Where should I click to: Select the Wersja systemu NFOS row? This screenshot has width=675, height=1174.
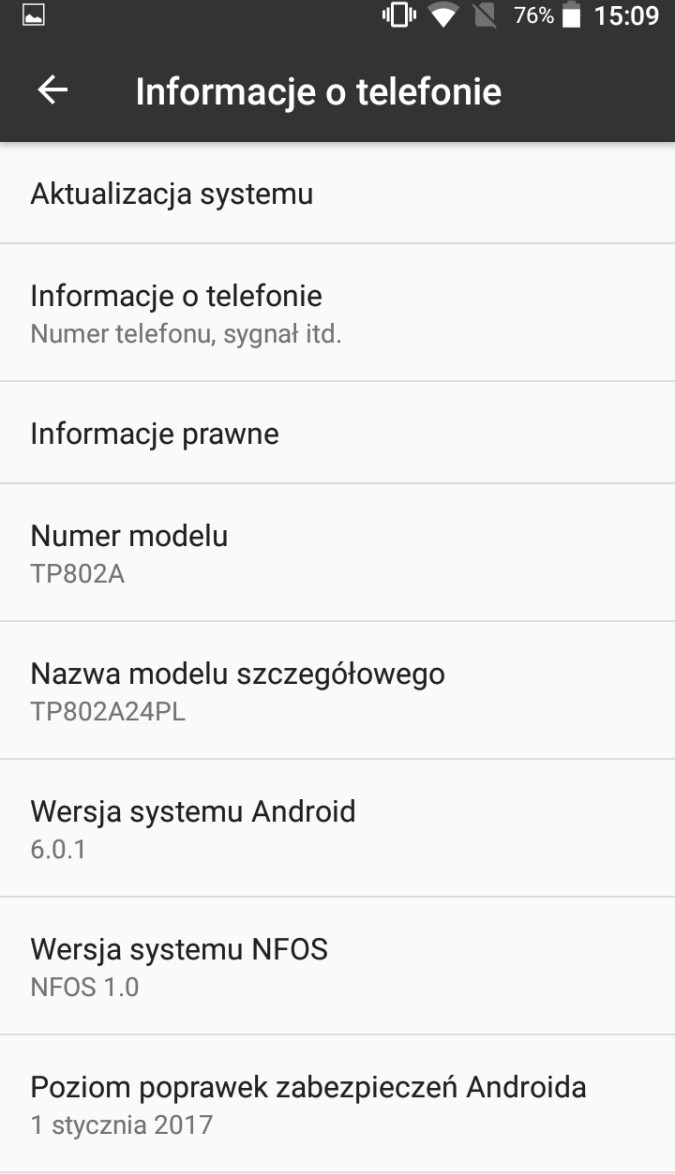(x=338, y=966)
